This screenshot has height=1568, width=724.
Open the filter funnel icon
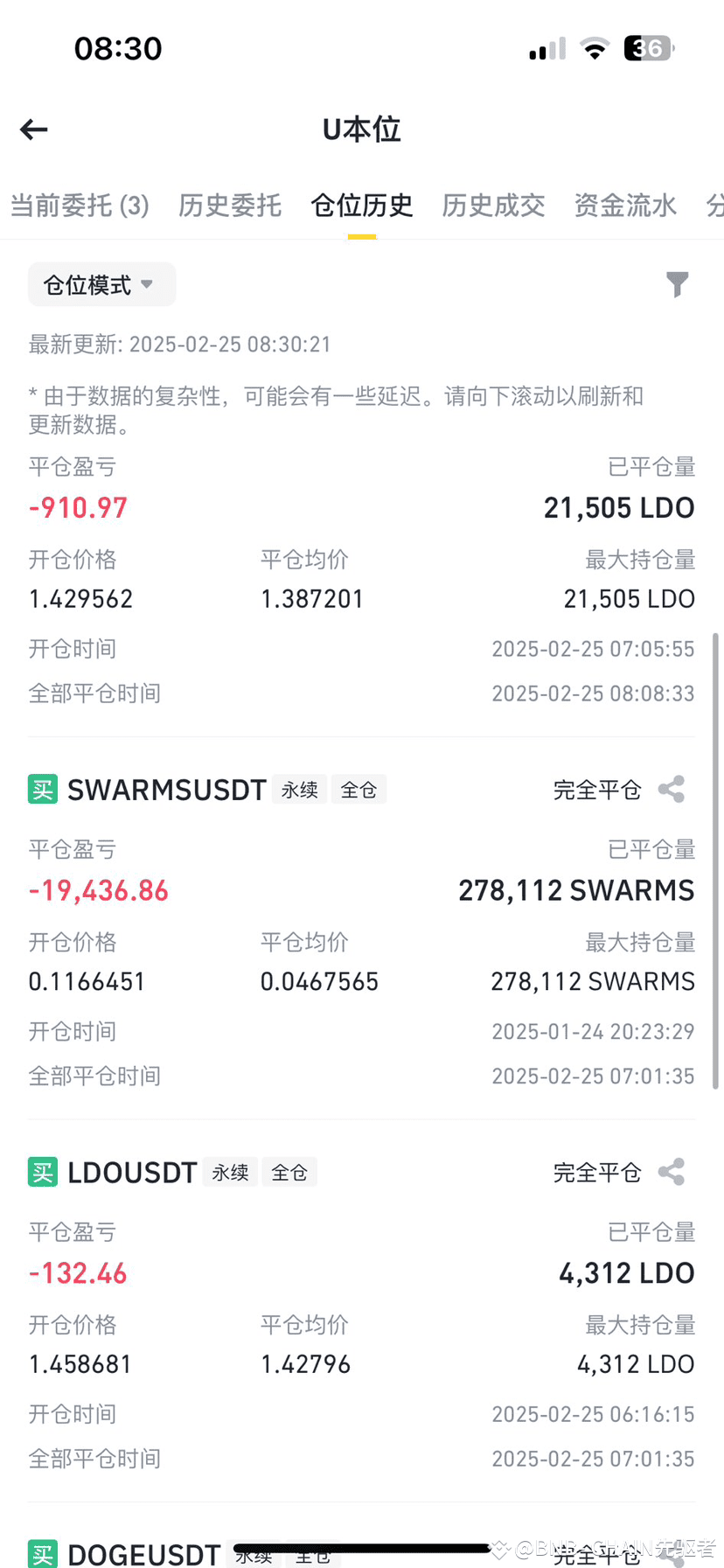[677, 284]
